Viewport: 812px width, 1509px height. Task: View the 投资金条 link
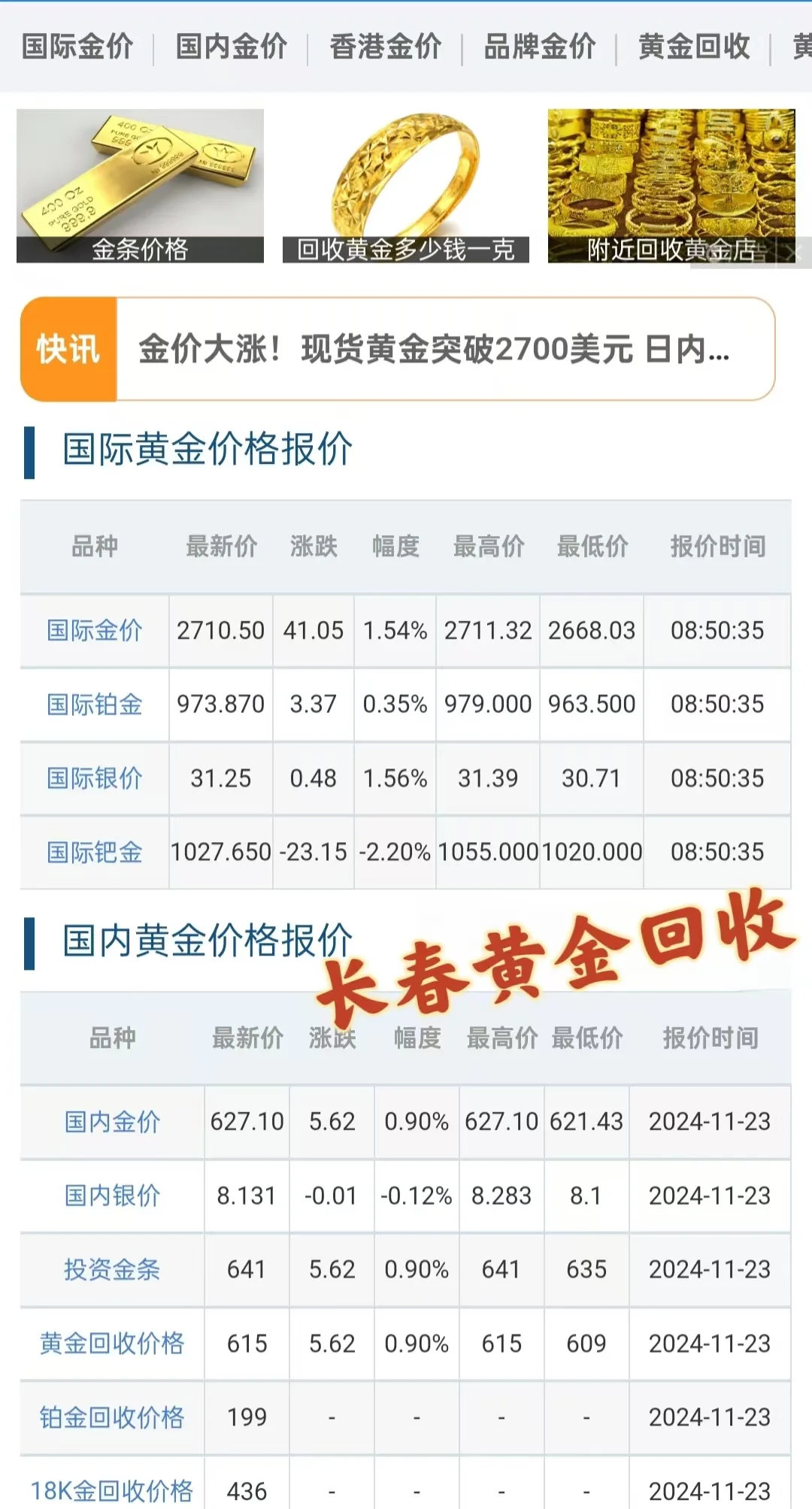point(112,1270)
